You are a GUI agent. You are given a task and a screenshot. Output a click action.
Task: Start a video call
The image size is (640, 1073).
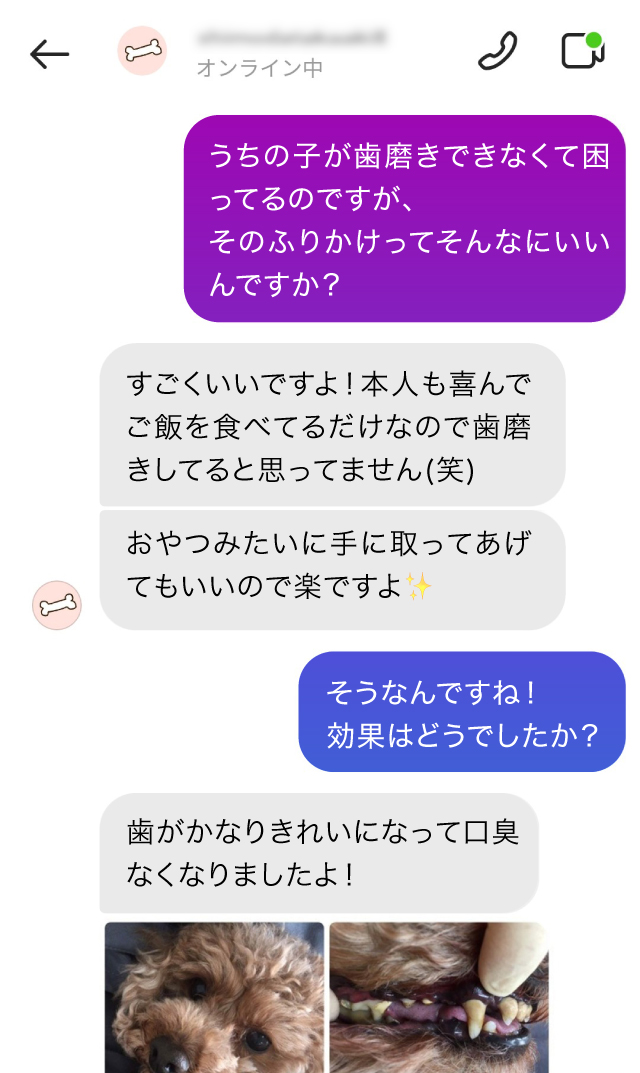pyautogui.click(x=582, y=51)
